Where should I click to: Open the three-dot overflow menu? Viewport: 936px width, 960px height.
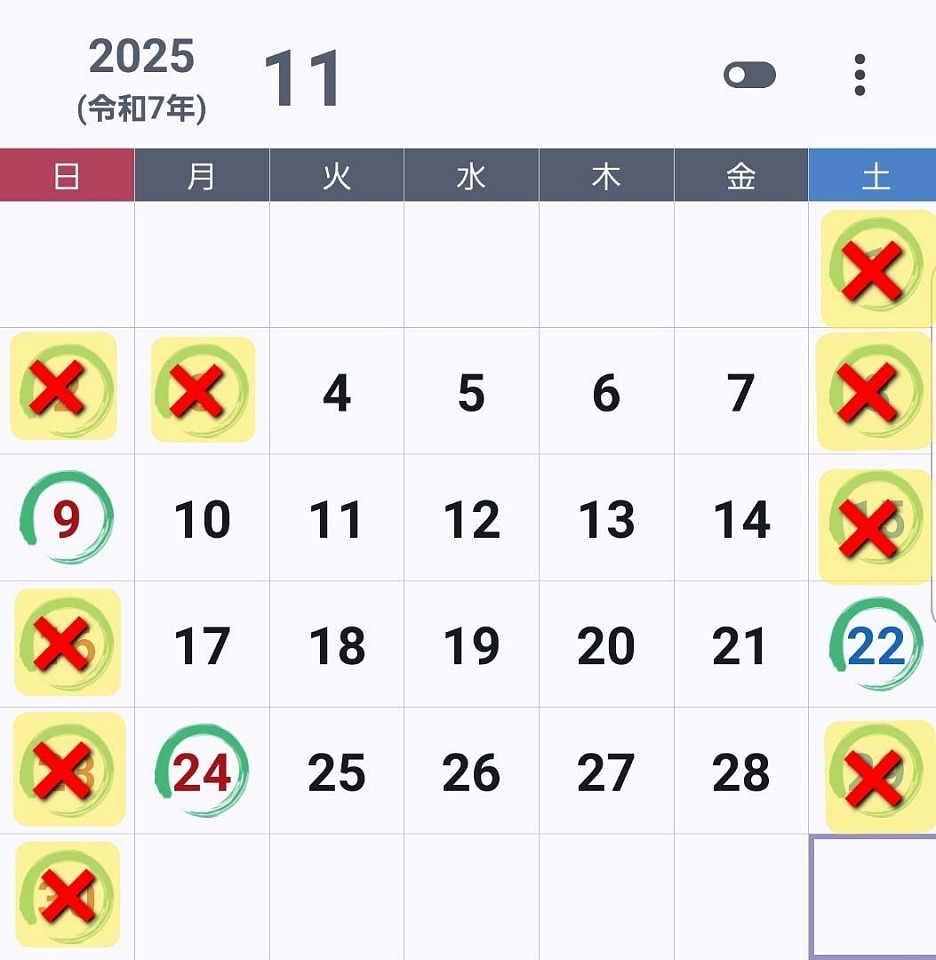[859, 75]
